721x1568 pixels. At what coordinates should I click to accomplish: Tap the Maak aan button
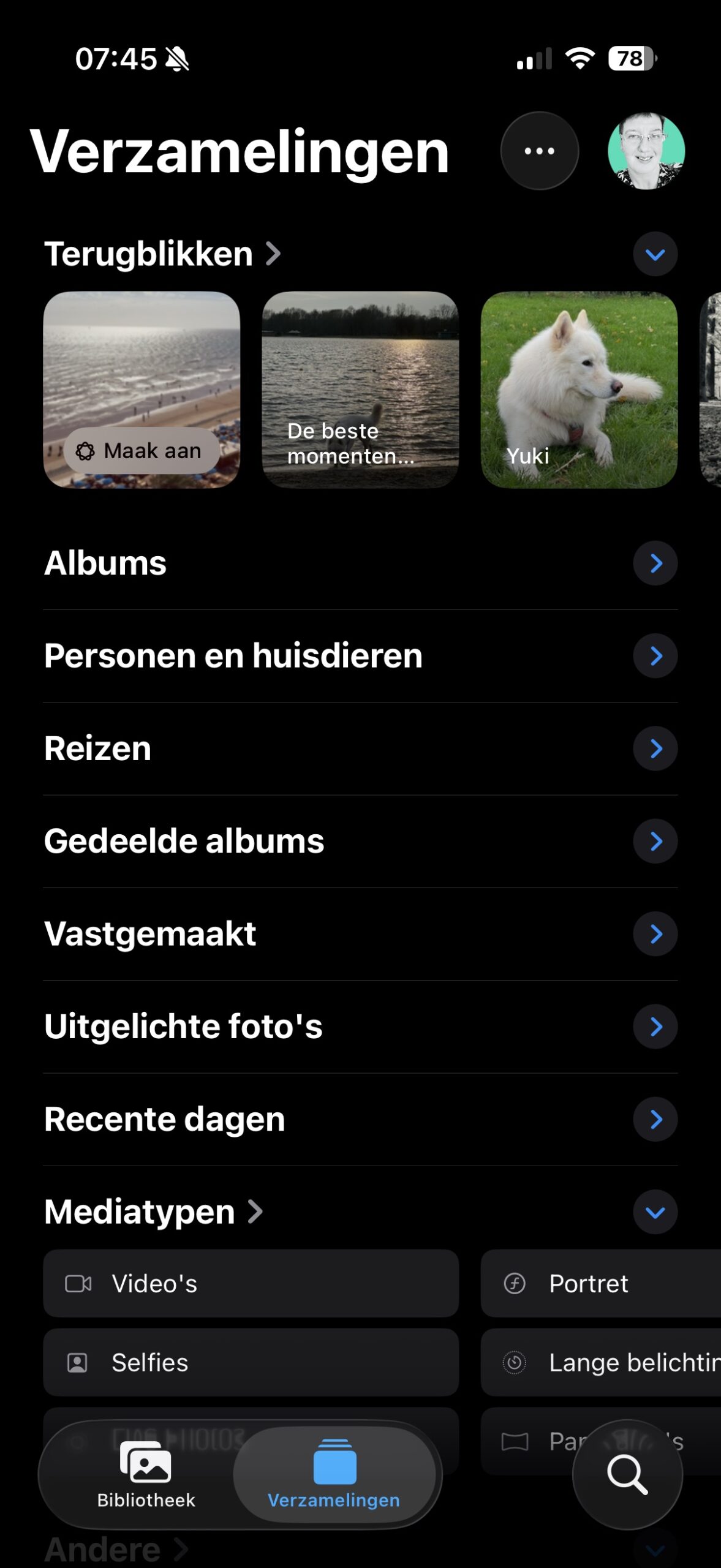pos(140,451)
